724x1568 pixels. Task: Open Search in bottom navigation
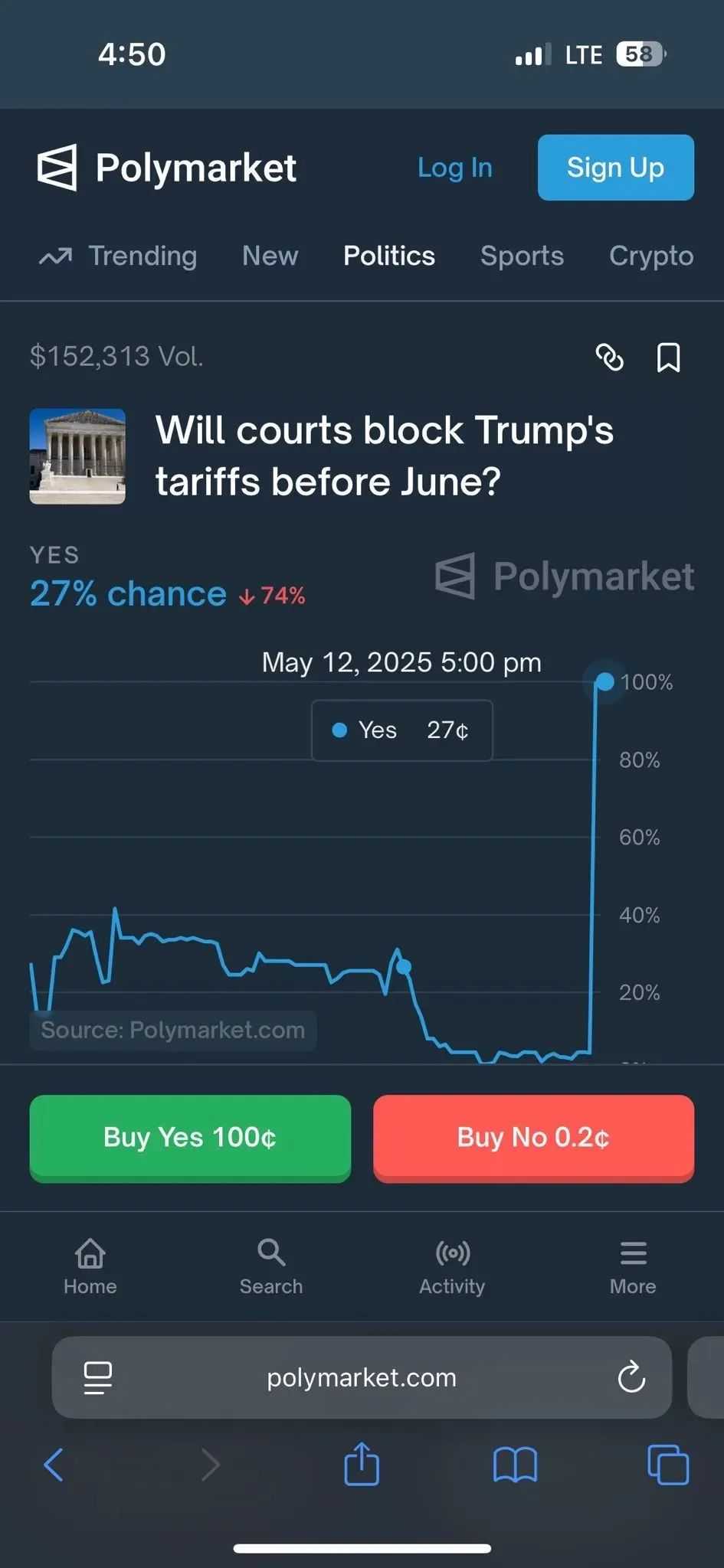tap(271, 1266)
